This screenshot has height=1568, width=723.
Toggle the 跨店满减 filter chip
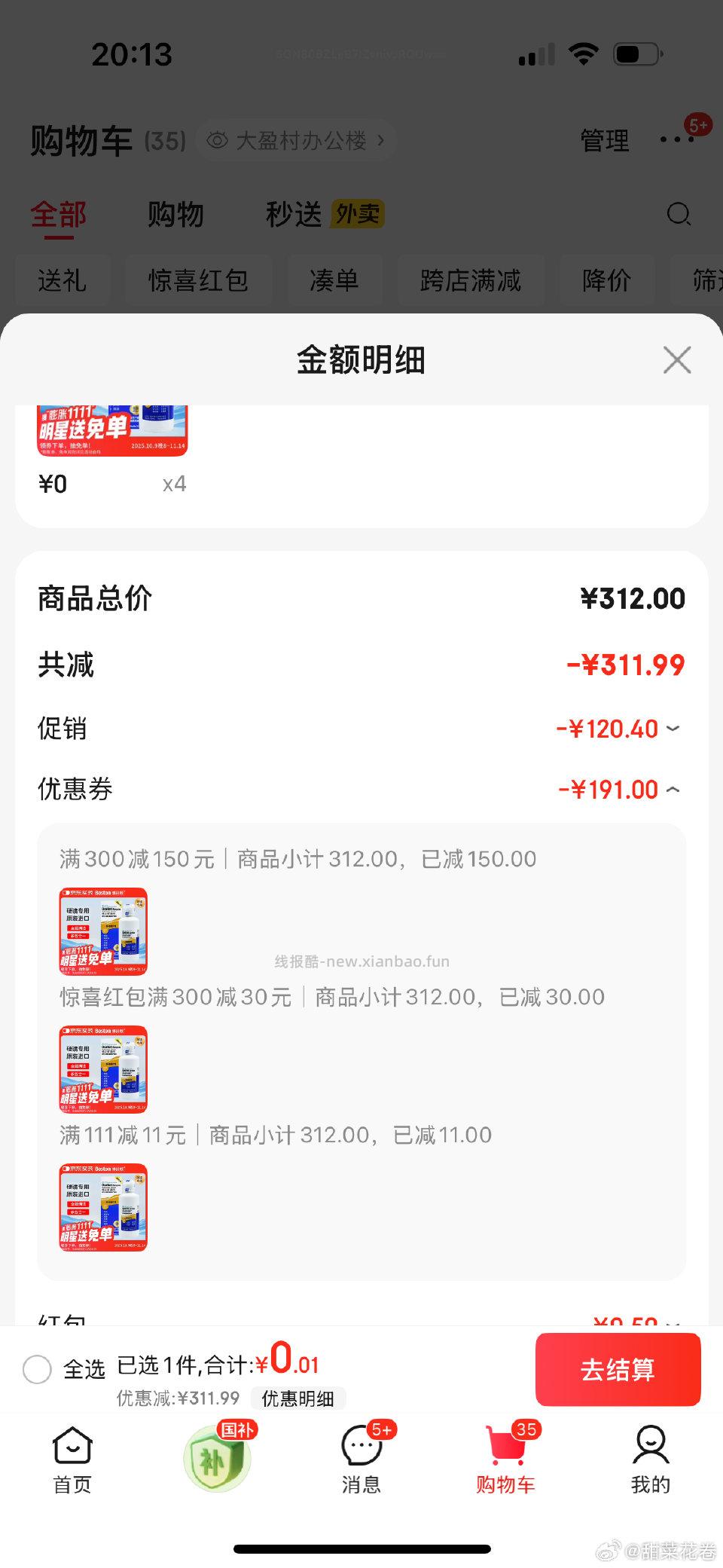pos(471,280)
